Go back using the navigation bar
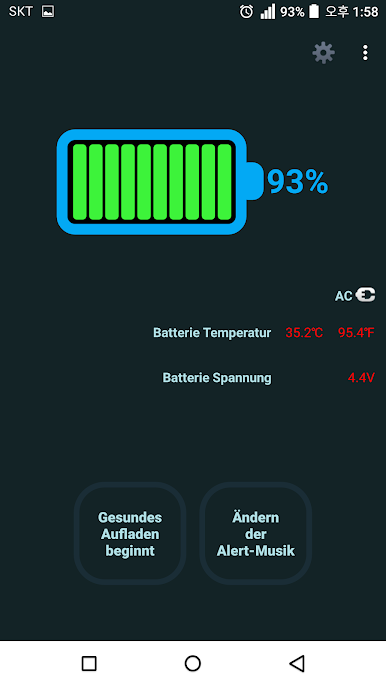 (x=297, y=663)
